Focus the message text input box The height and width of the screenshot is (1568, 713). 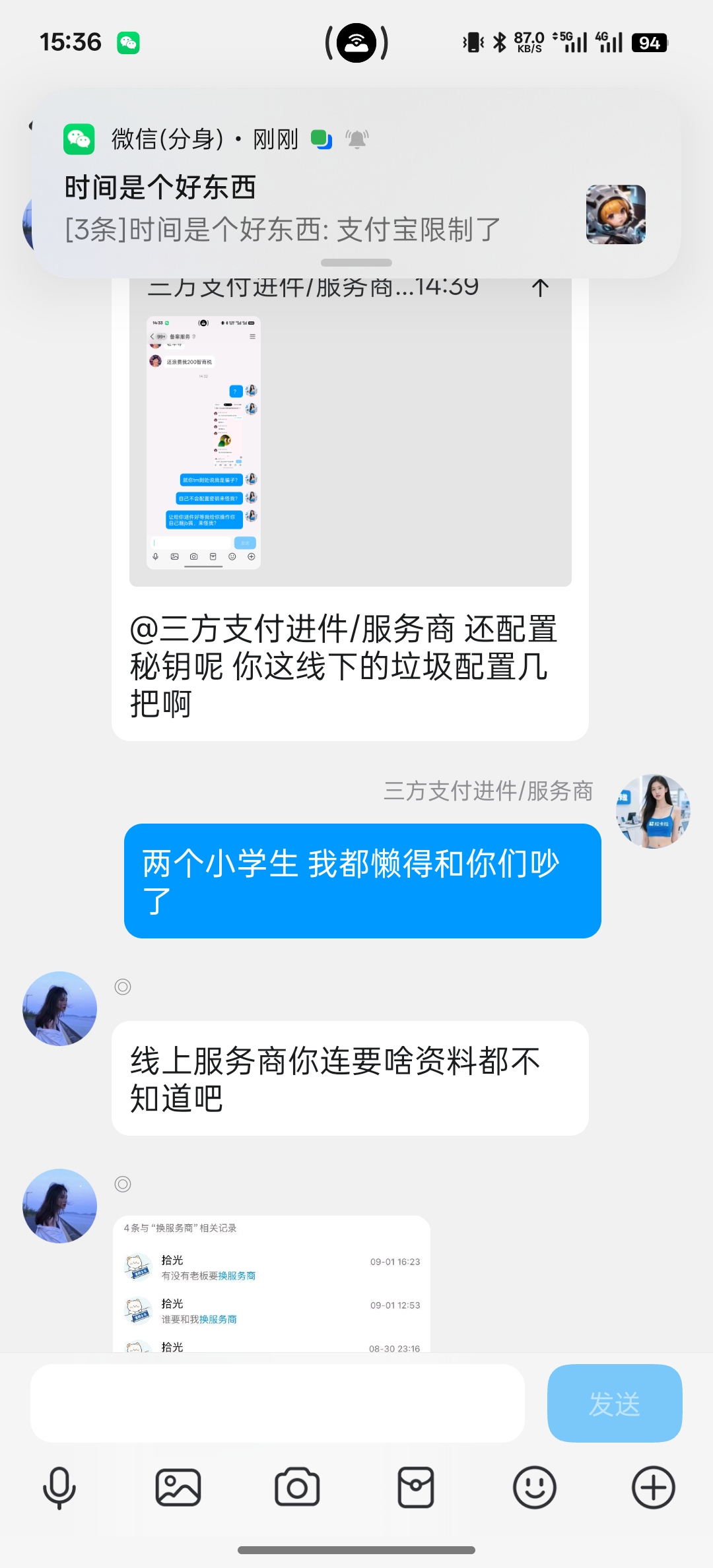tap(277, 1402)
